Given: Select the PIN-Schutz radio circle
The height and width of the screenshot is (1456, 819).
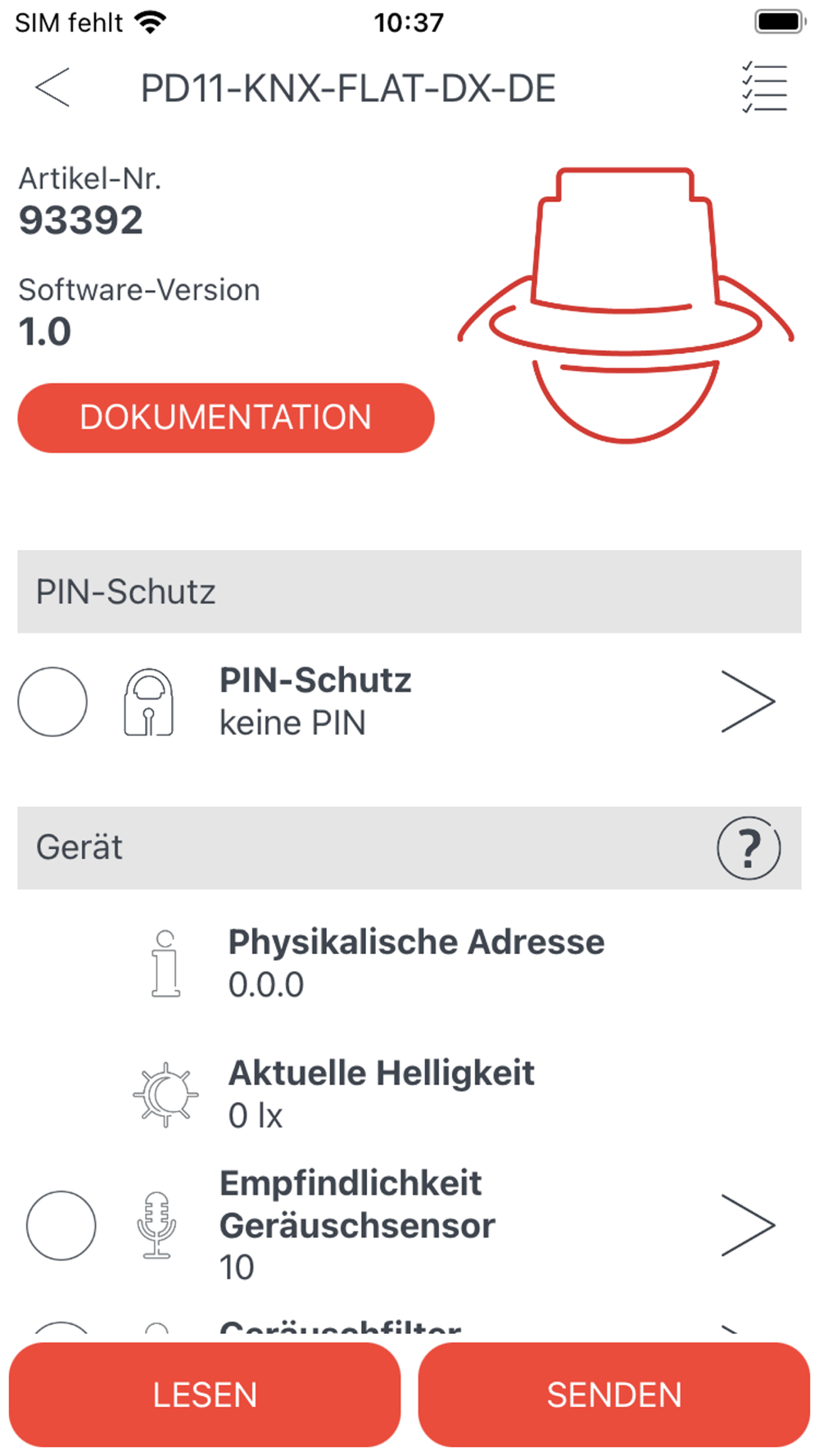Looking at the screenshot, I should [52, 702].
